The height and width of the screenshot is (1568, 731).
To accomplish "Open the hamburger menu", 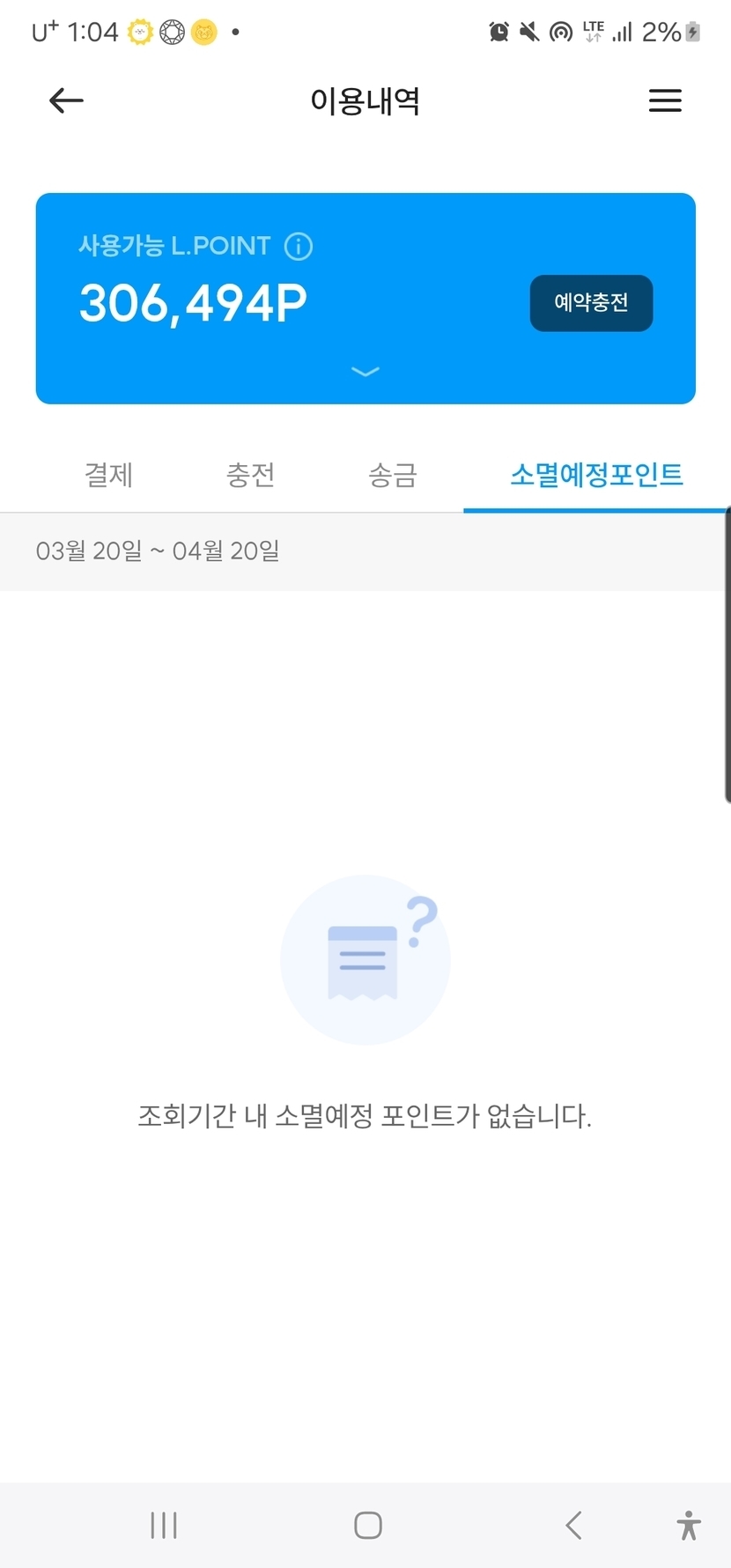I will [665, 100].
